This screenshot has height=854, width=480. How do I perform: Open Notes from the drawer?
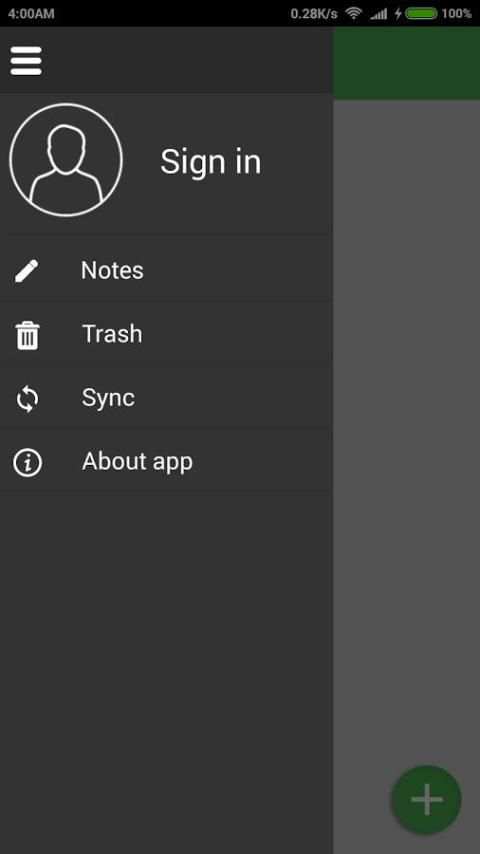pyautogui.click(x=166, y=270)
